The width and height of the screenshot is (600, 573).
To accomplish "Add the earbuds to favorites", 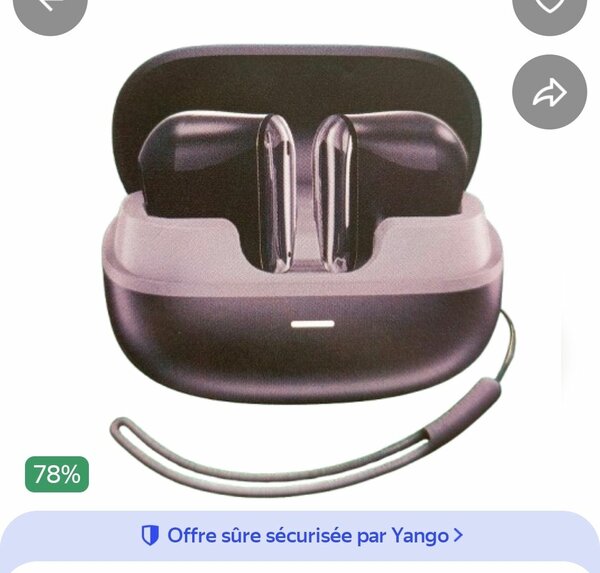I will tap(549, 8).
